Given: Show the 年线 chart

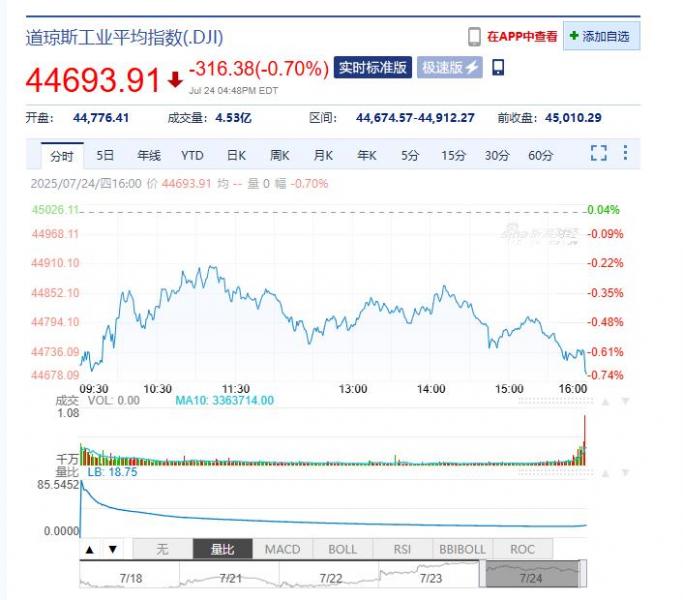Looking at the screenshot, I should pyautogui.click(x=149, y=155).
